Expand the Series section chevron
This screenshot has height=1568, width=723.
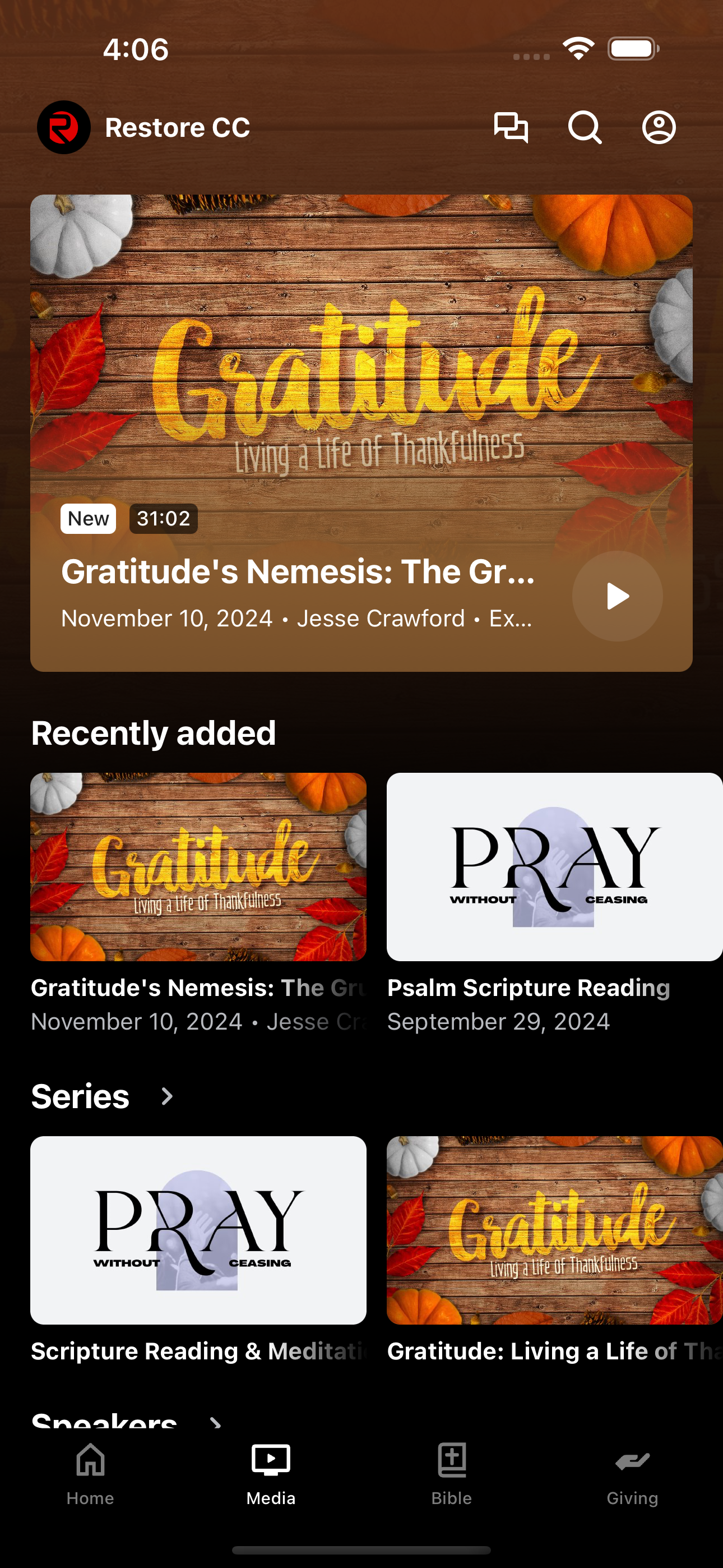coord(167,1096)
